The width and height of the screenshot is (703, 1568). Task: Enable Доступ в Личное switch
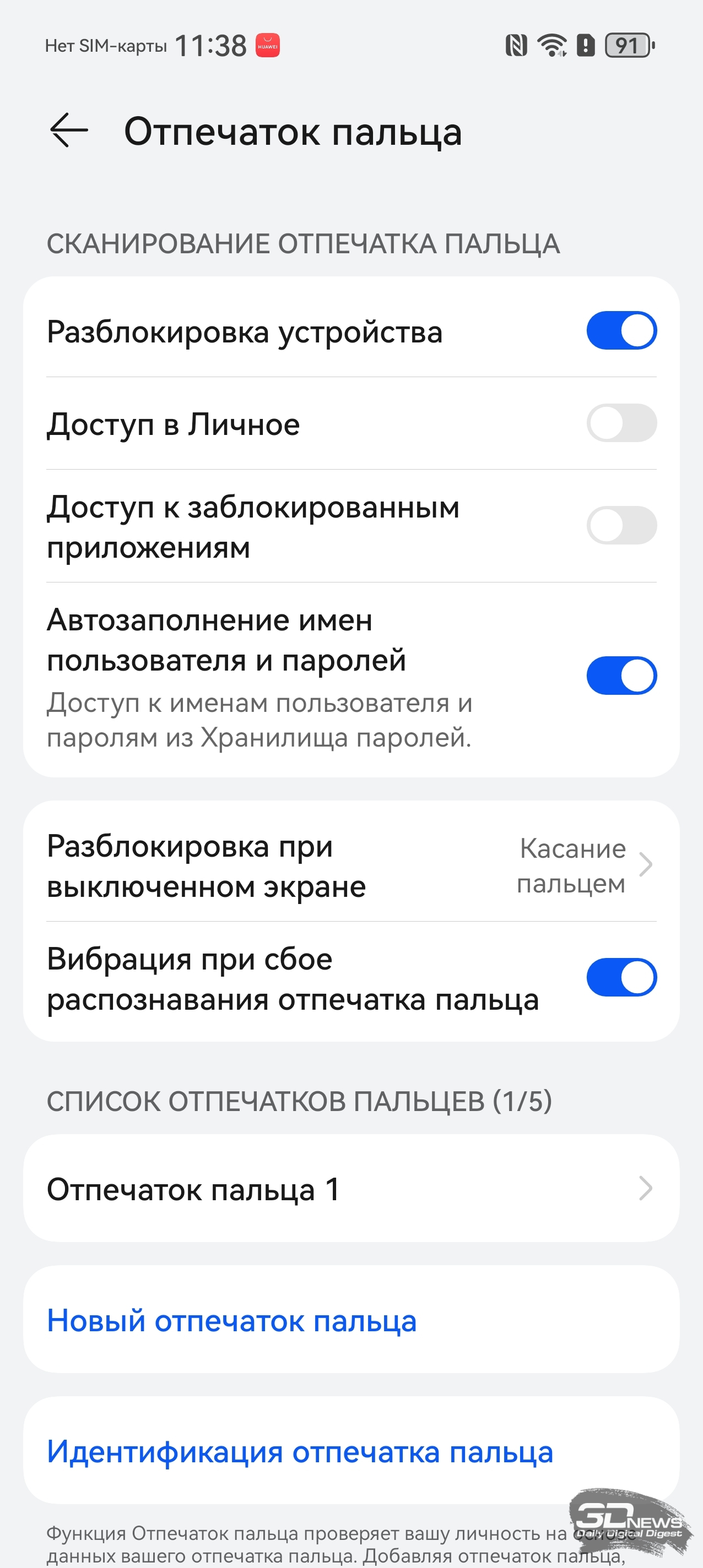click(x=621, y=423)
